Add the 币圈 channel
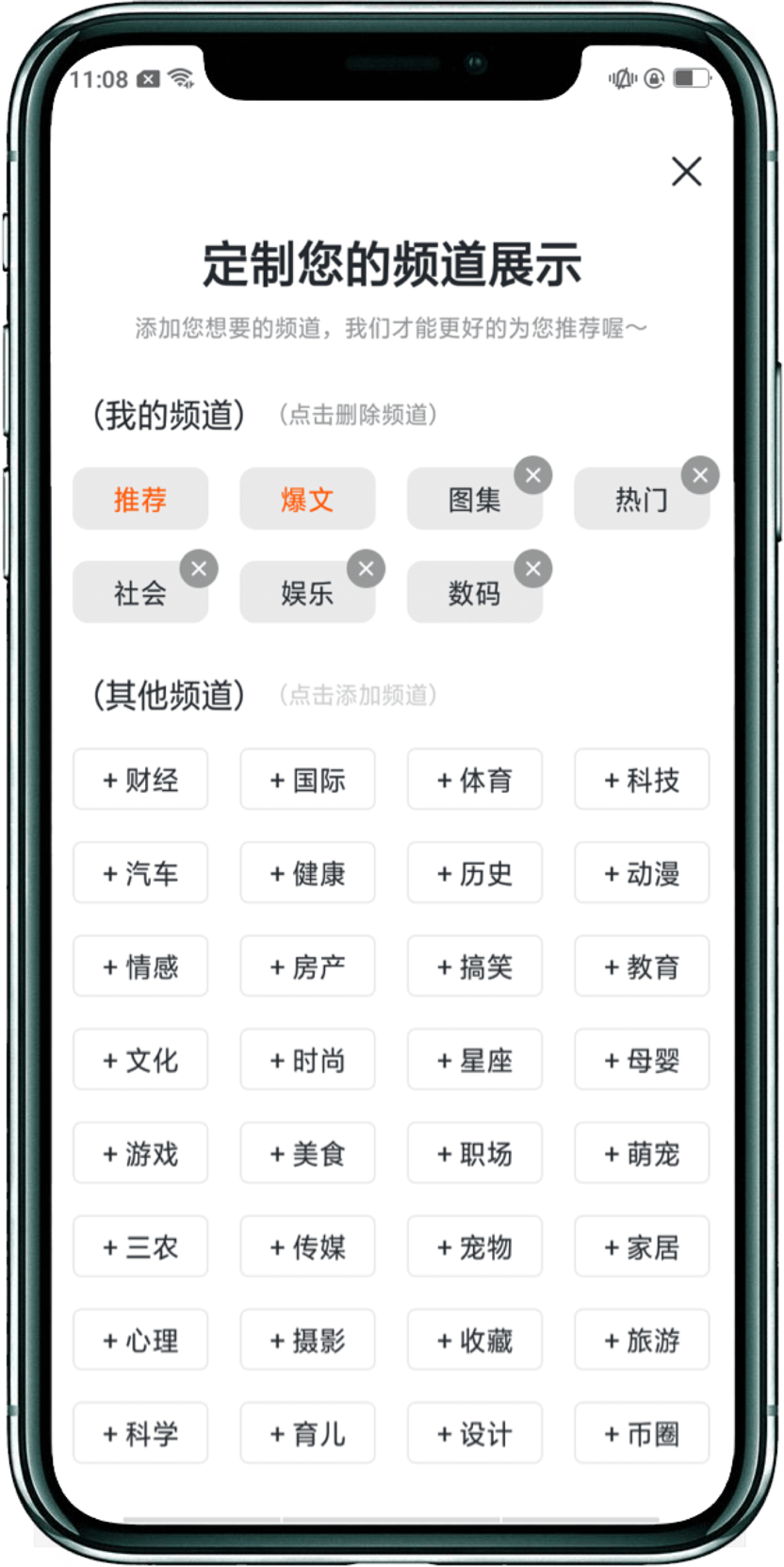The width and height of the screenshot is (784, 1567). click(x=642, y=1433)
